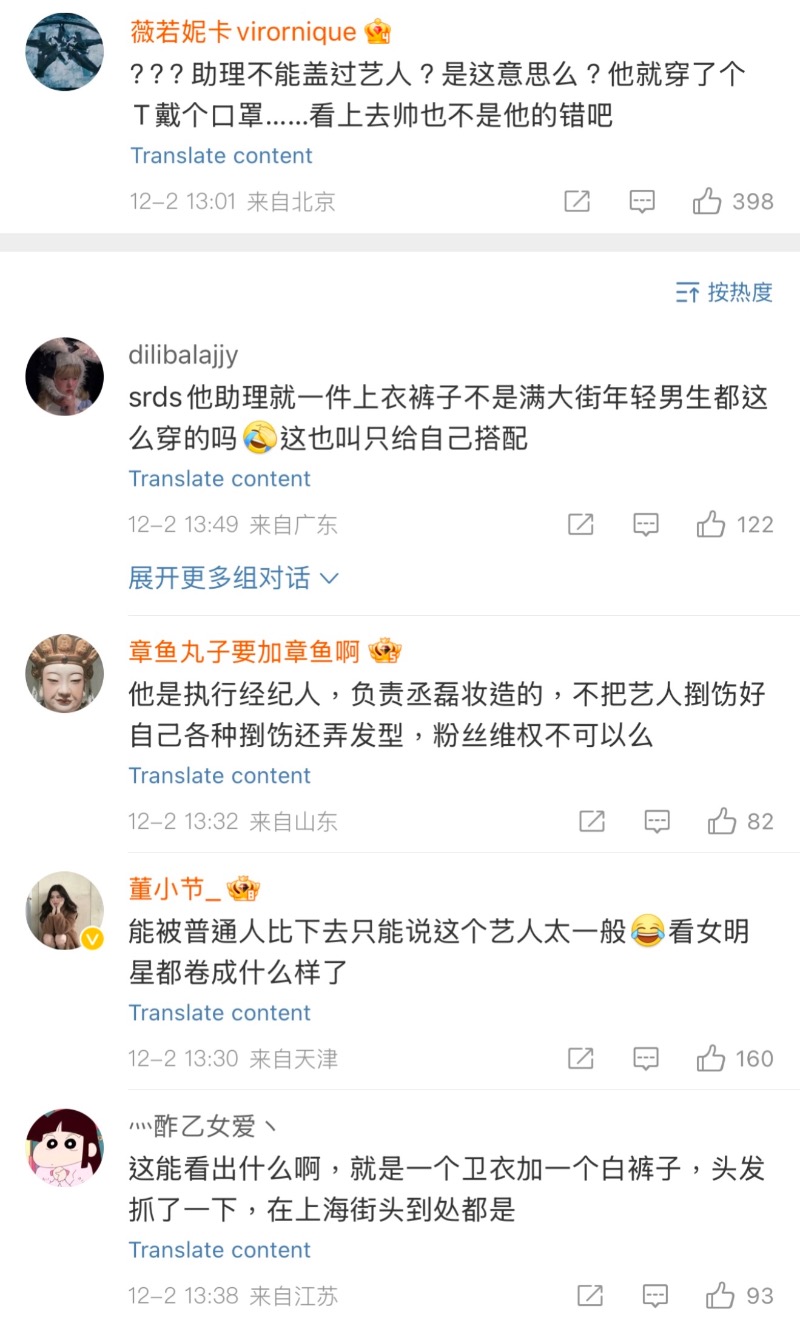Translate 薇若妮卡 vironique's comment
Screen dimensions: 800x1323
221,156
